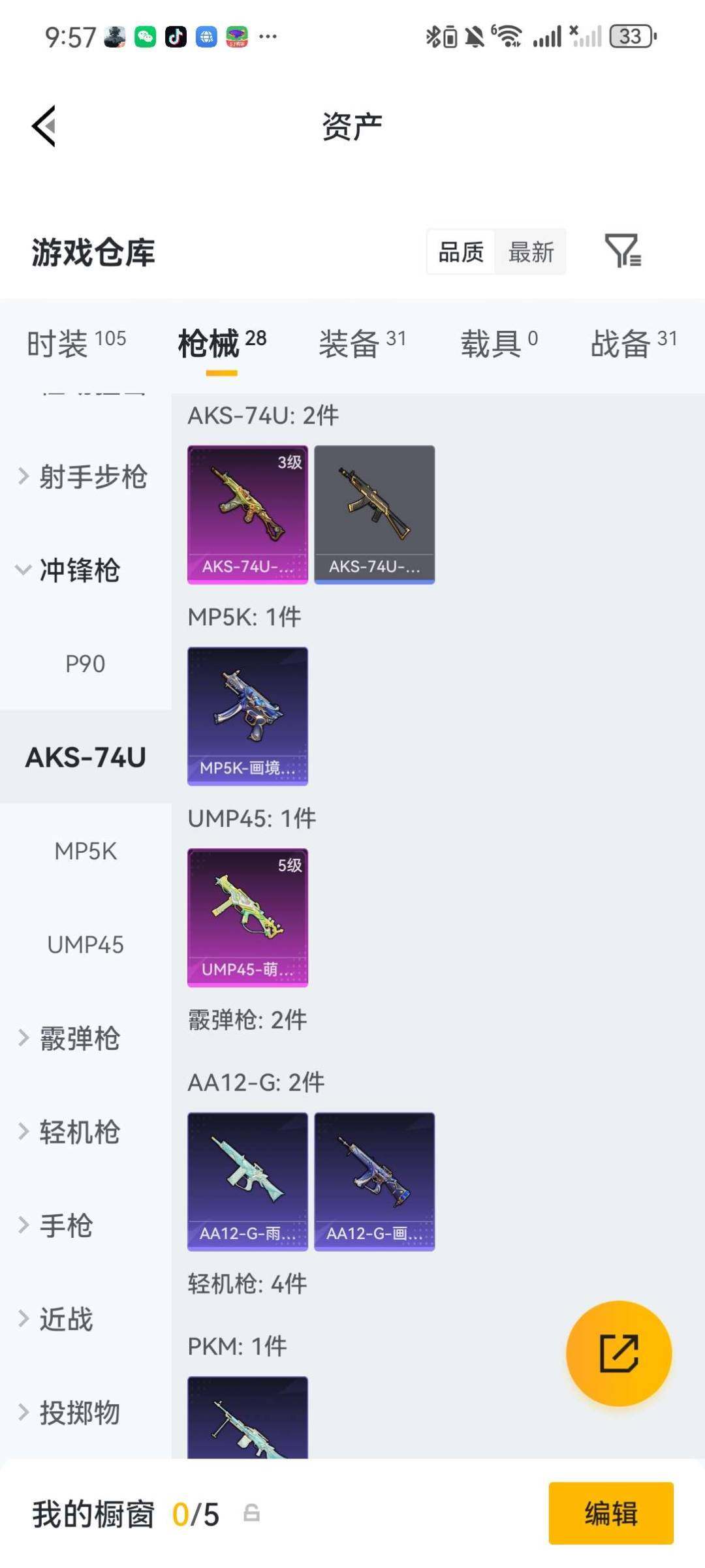This screenshot has height=1568, width=705.
Task: Expand the 霰弹枪 category
Action: point(80,1038)
